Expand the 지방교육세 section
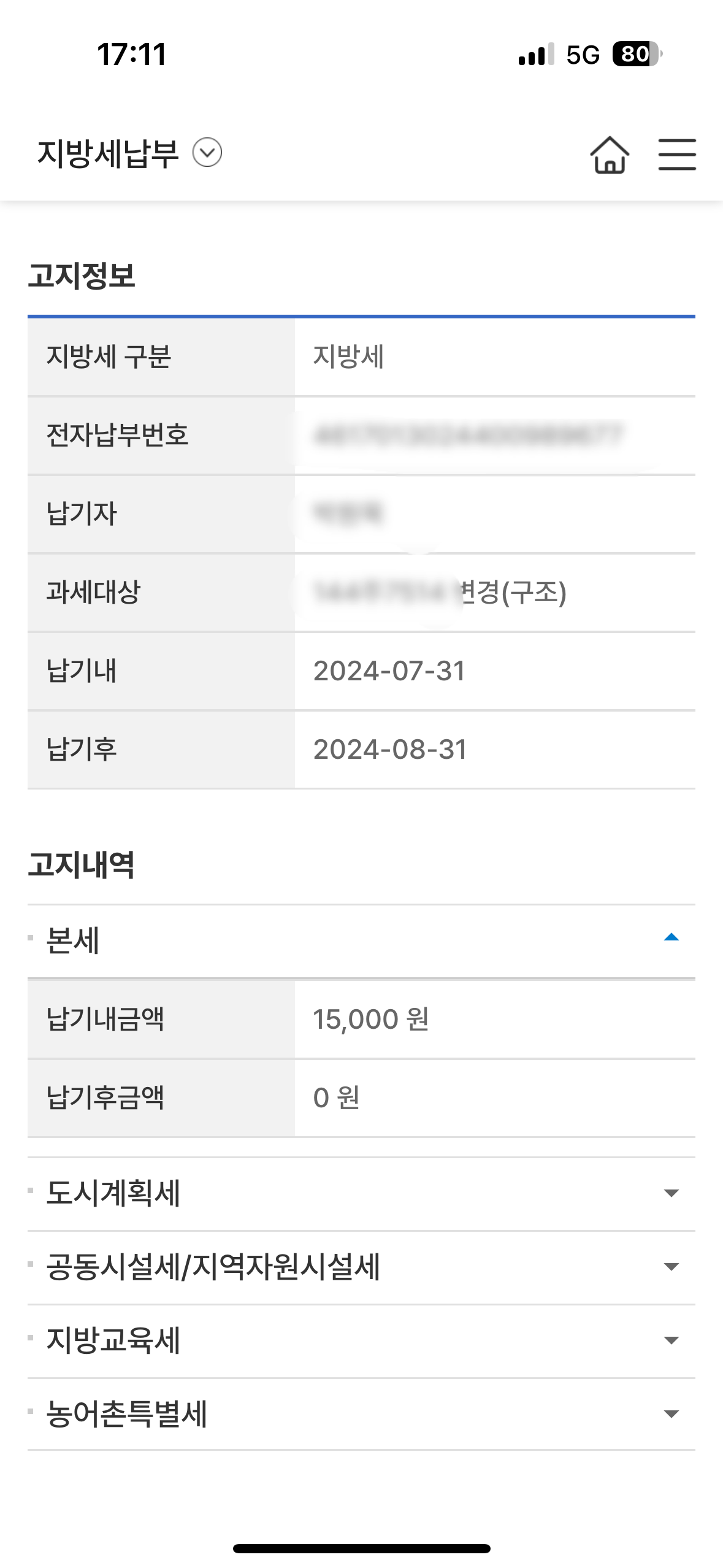The width and height of the screenshot is (723, 1568). tap(671, 1340)
